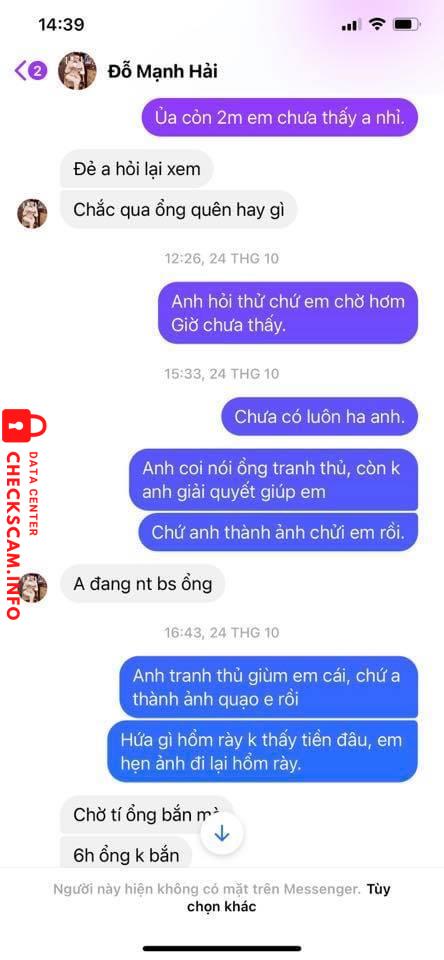Open Đỗ Mạnh Hải's profile from header

pos(162,72)
